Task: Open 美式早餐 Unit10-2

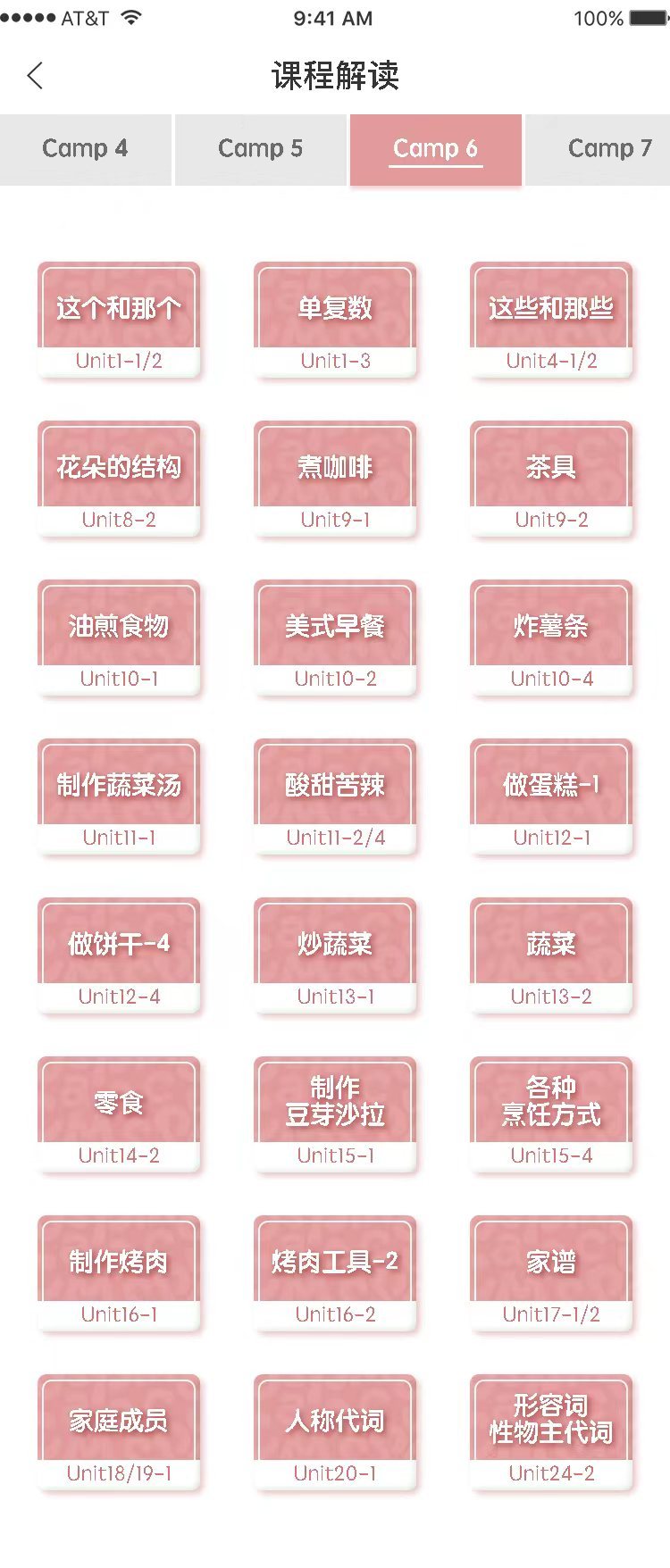Action: 335,638
